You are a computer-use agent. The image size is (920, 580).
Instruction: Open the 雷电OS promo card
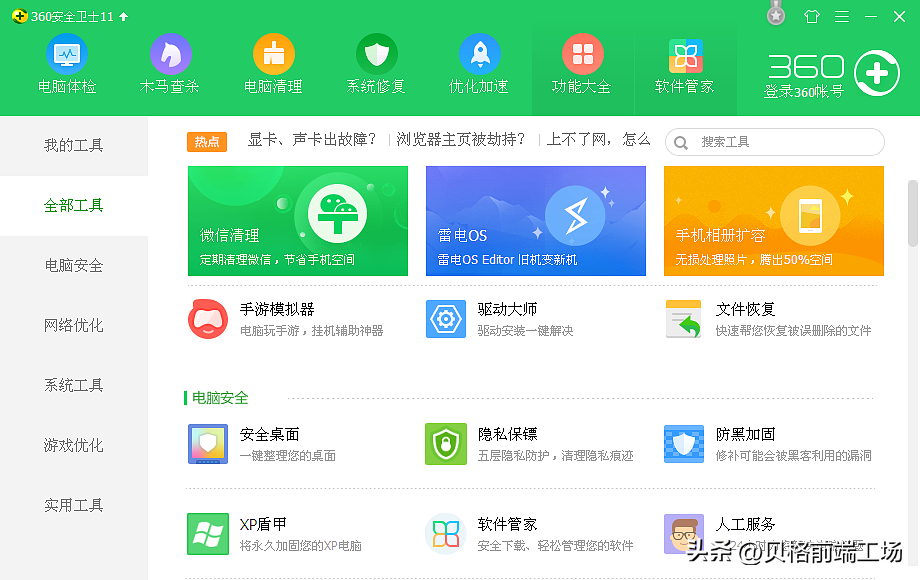[x=535, y=221]
